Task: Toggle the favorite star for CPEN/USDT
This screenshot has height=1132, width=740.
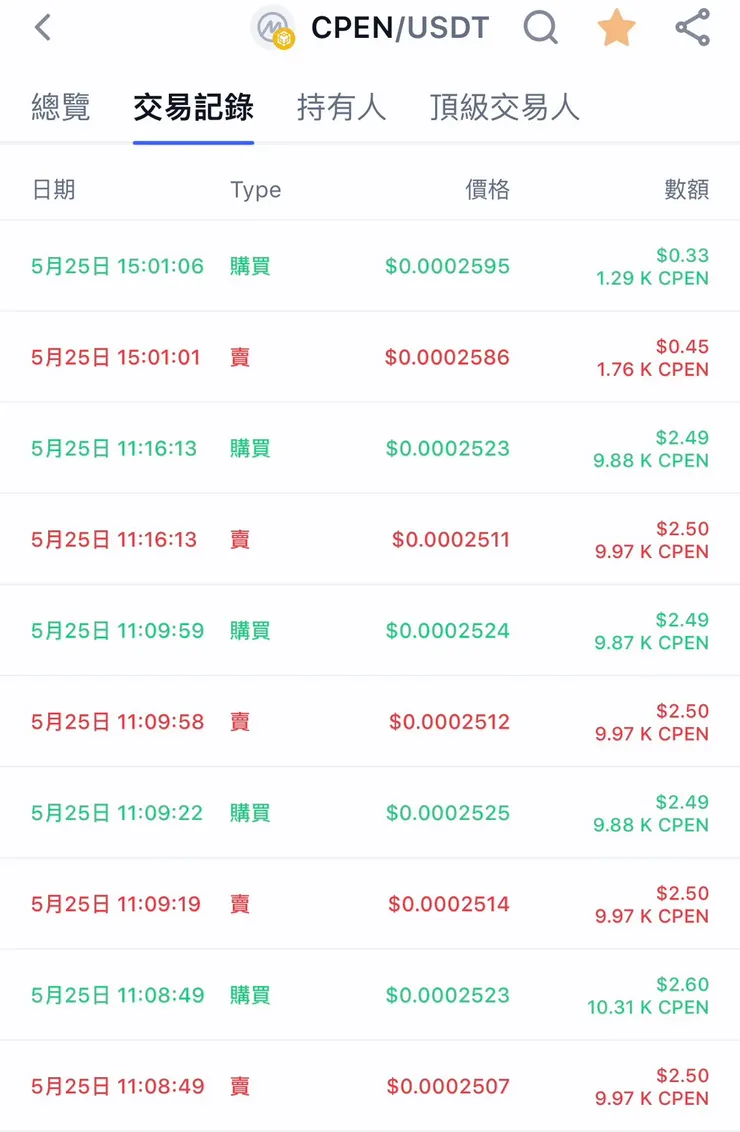Action: pyautogui.click(x=616, y=28)
